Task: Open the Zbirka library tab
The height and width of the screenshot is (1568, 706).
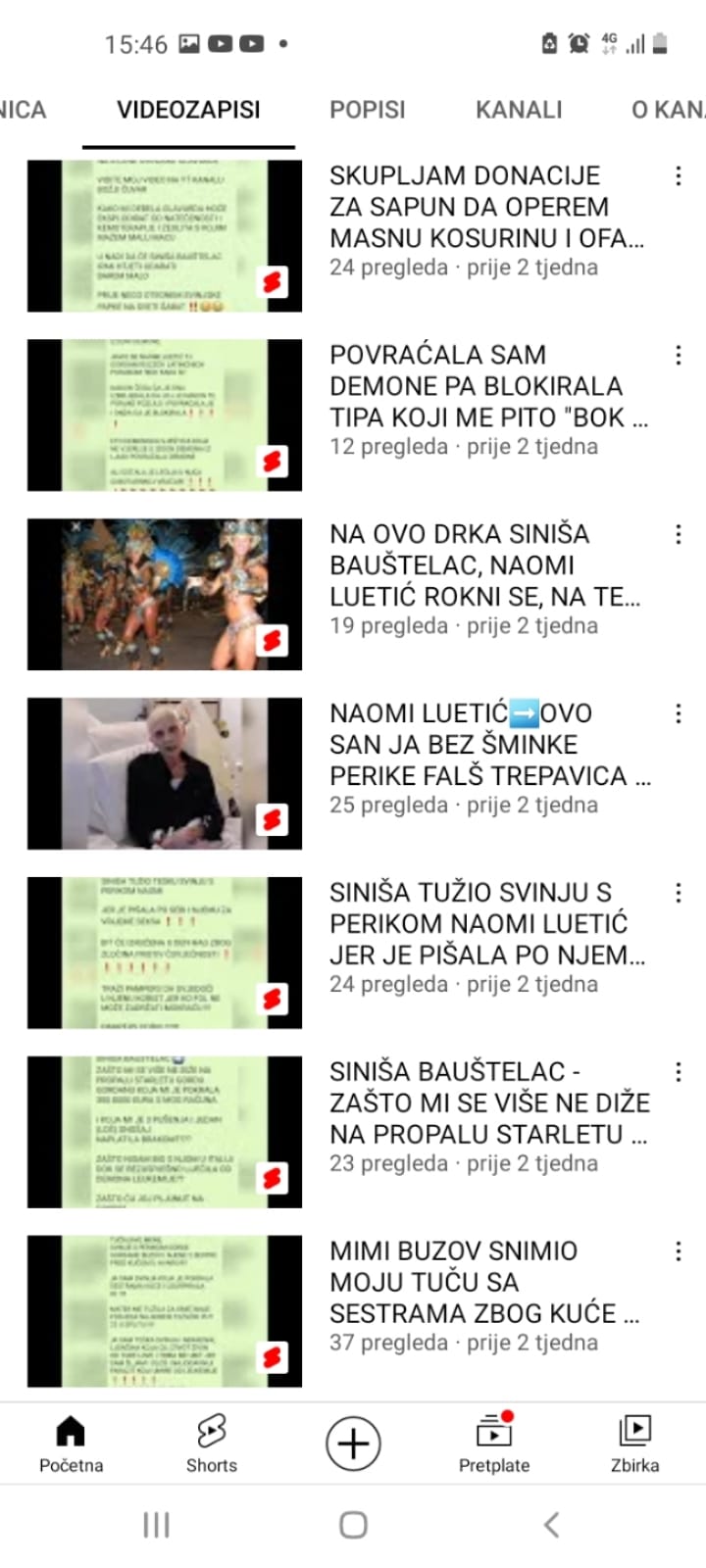Action: (634, 1444)
